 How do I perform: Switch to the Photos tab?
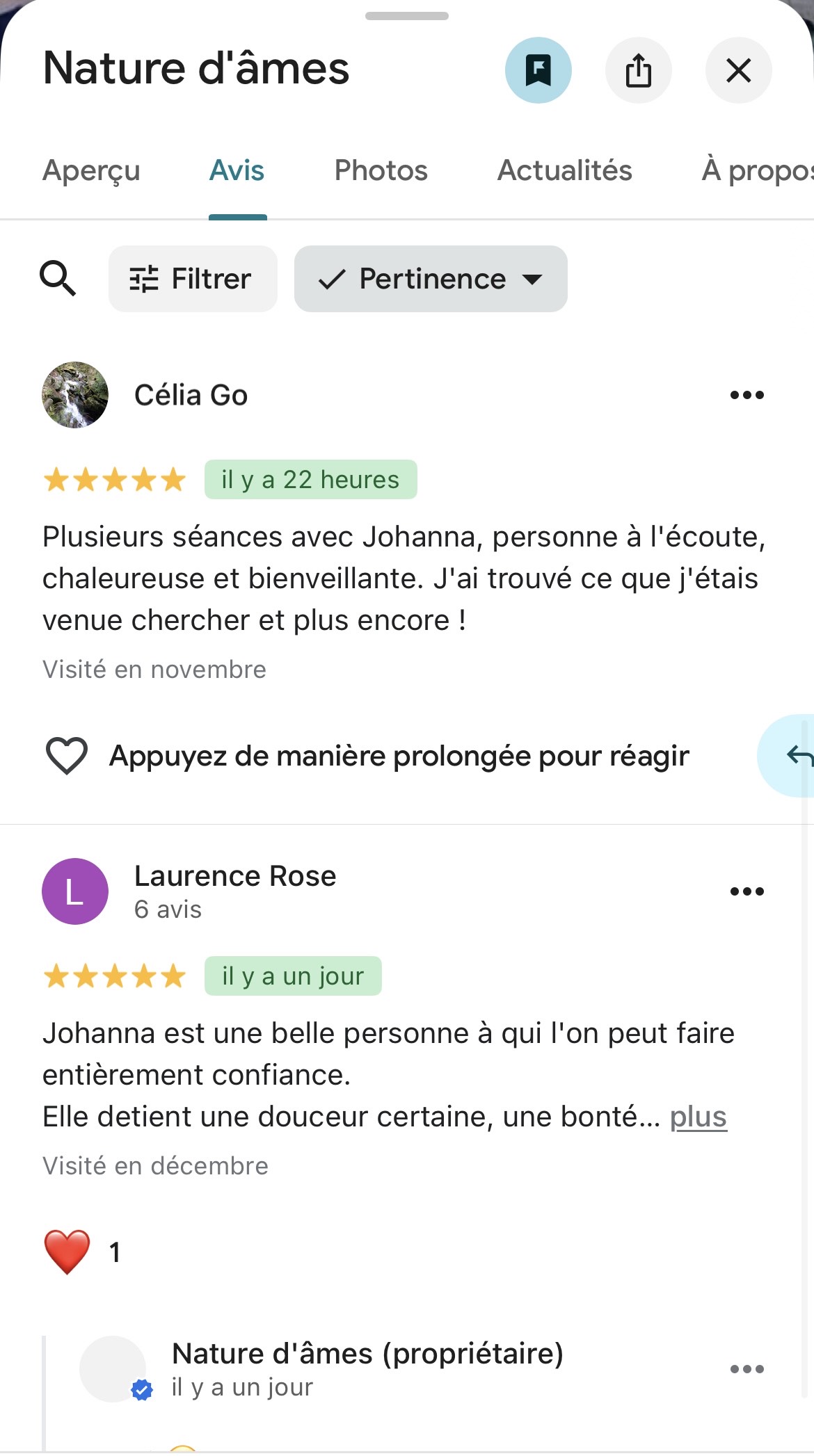pyautogui.click(x=381, y=170)
